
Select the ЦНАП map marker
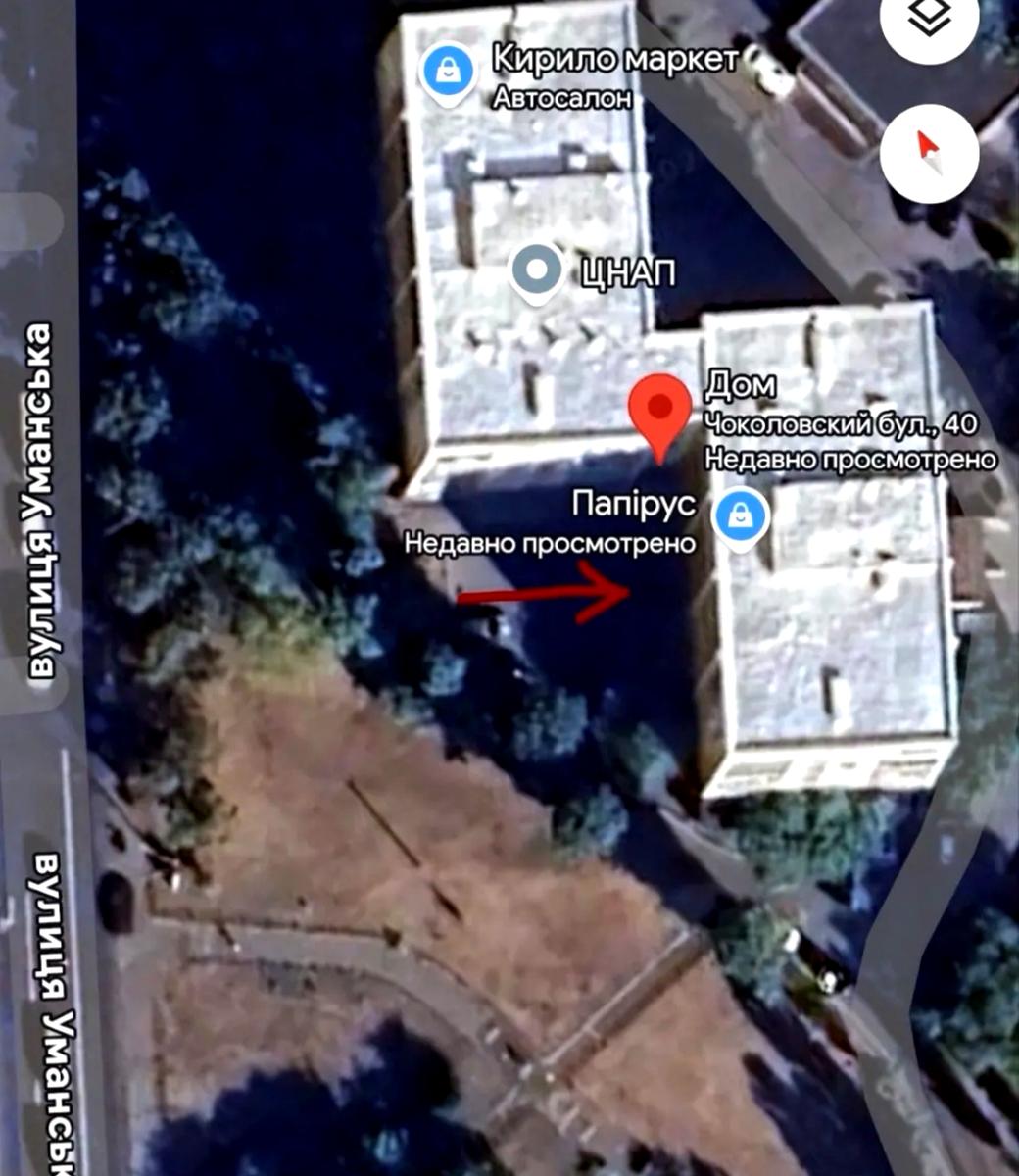pyautogui.click(x=536, y=271)
